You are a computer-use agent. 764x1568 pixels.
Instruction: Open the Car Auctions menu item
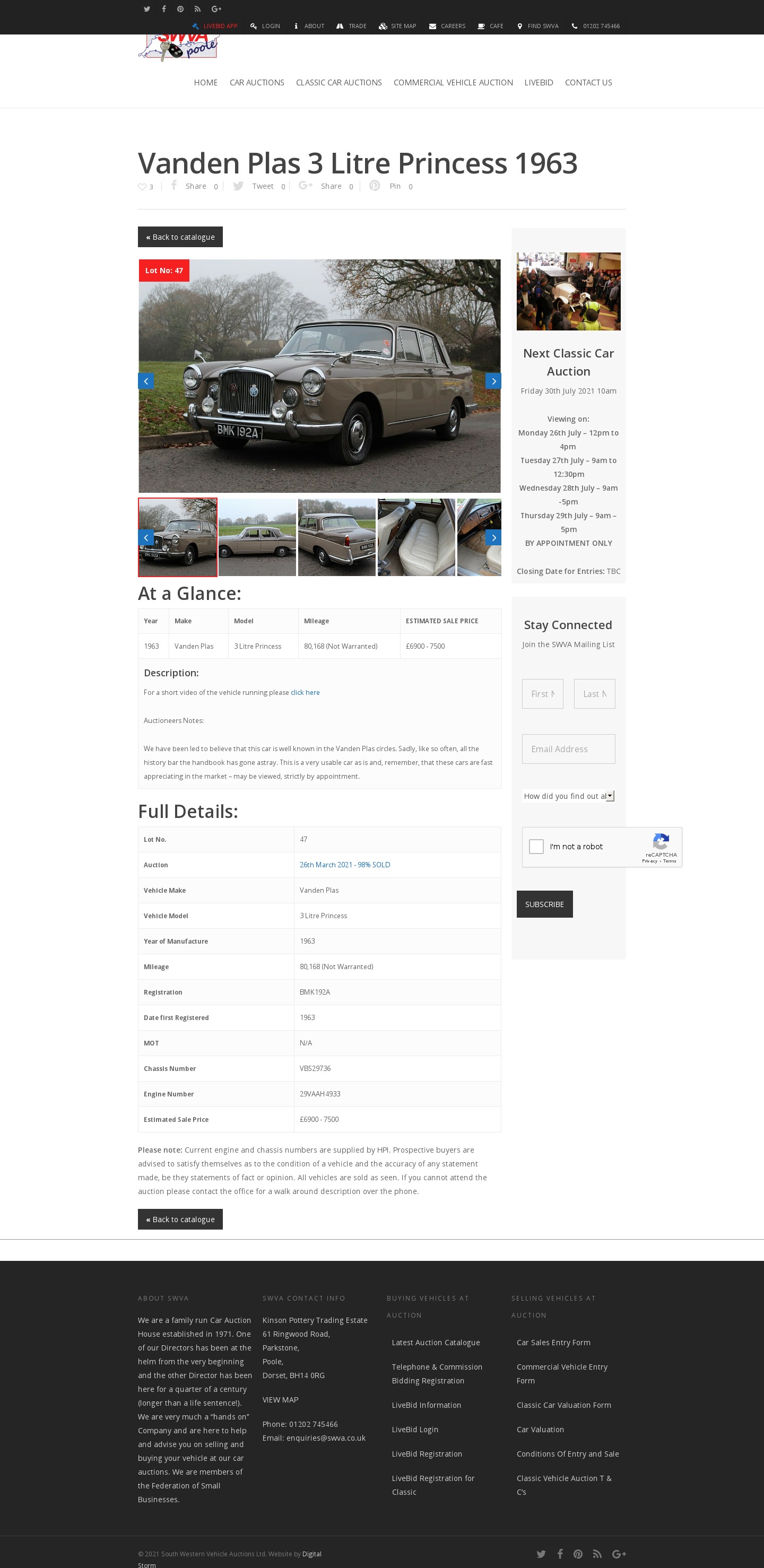(256, 82)
